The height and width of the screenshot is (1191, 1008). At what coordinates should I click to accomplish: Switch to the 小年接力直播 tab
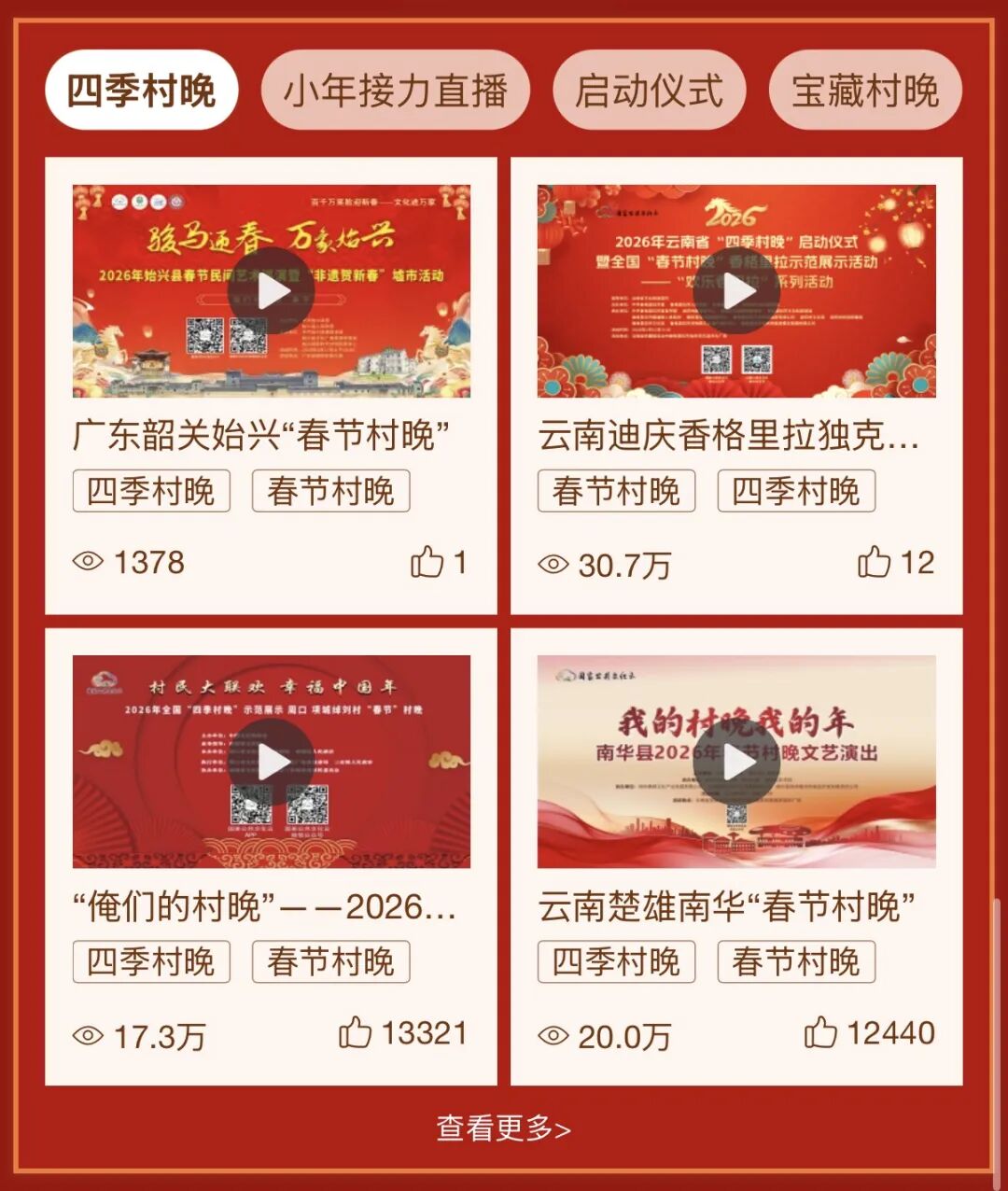tap(395, 91)
